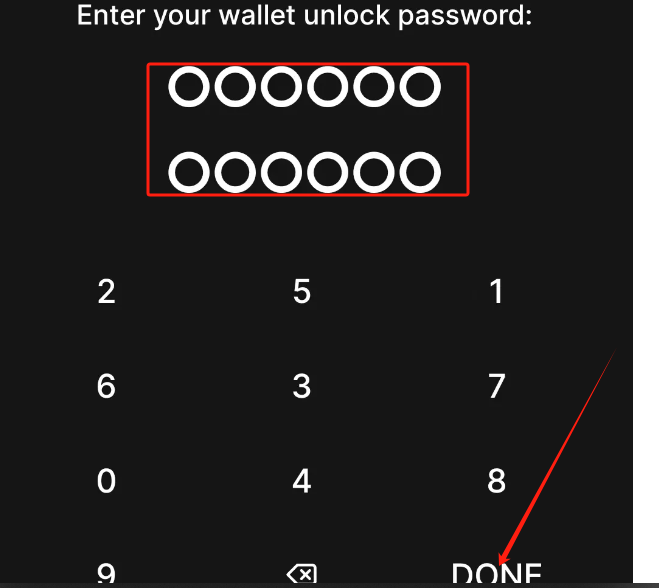Delete last digit with backspace key

(302, 574)
